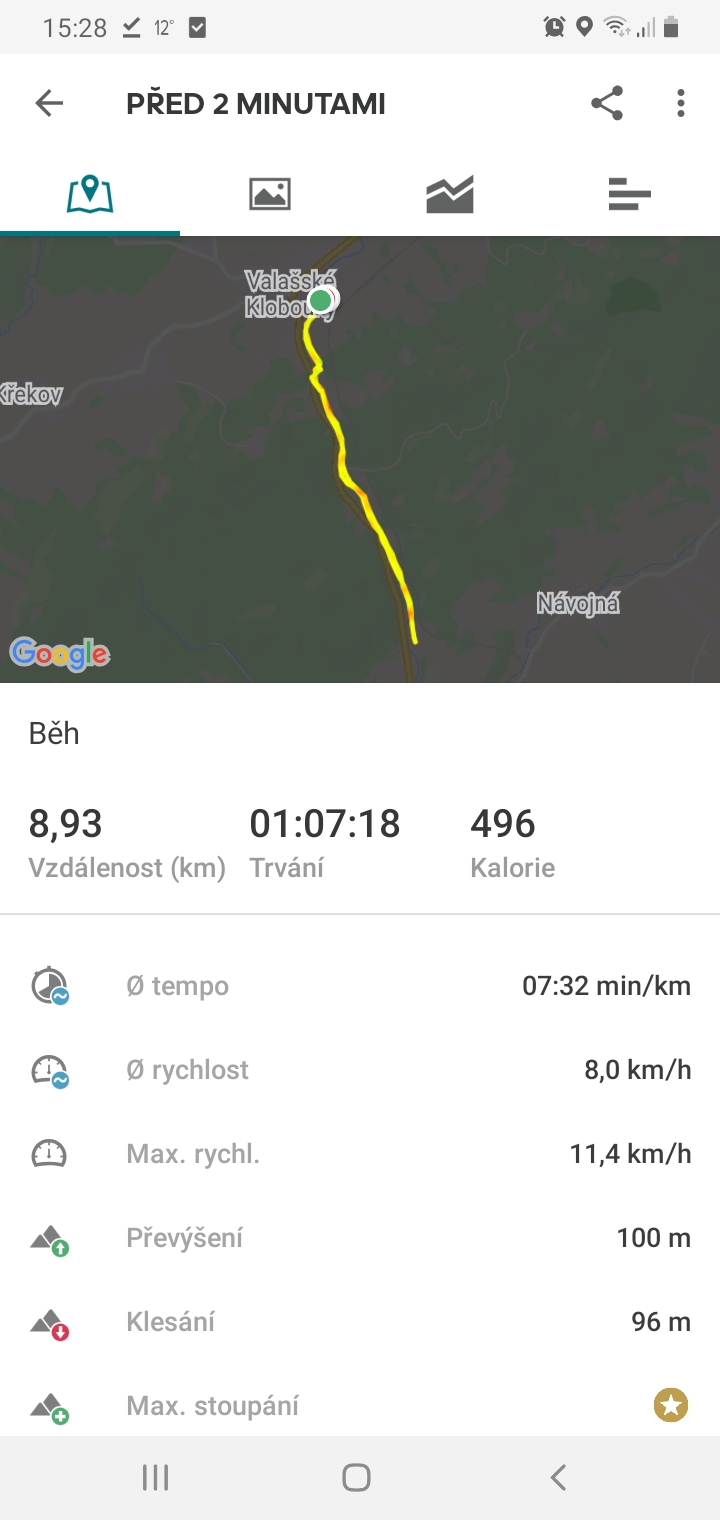The image size is (720, 1520).
Task: Switch to the photos tab
Action: click(x=270, y=193)
